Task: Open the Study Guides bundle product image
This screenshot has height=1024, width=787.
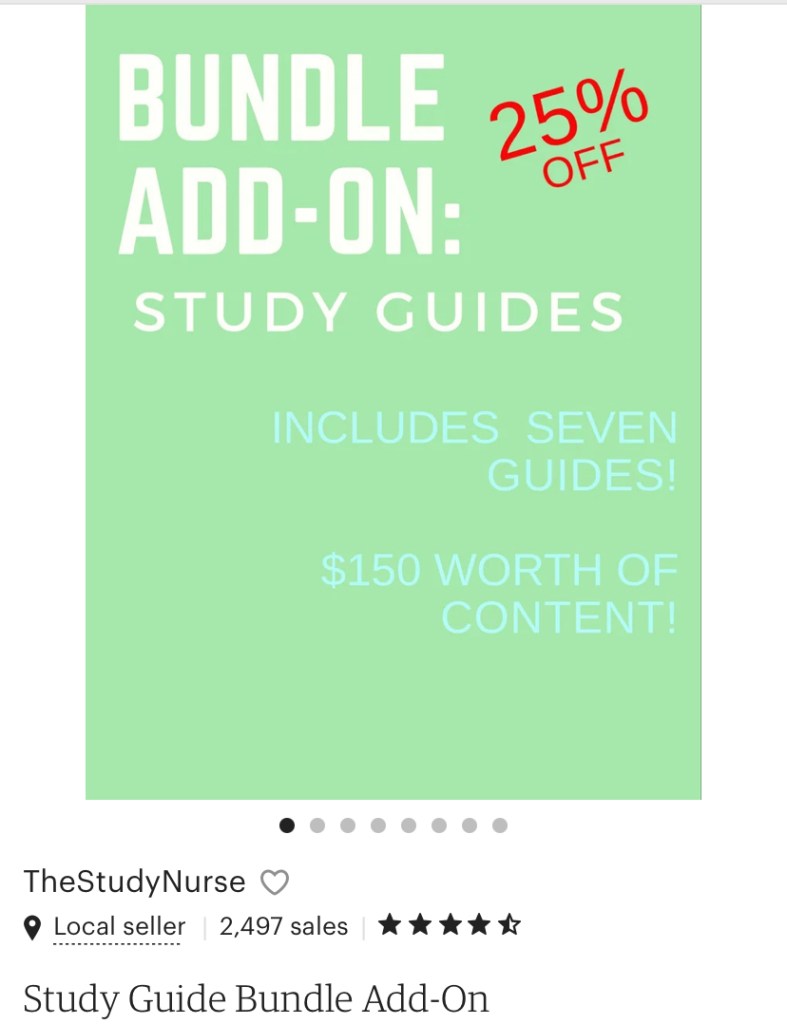Action: pyautogui.click(x=393, y=400)
